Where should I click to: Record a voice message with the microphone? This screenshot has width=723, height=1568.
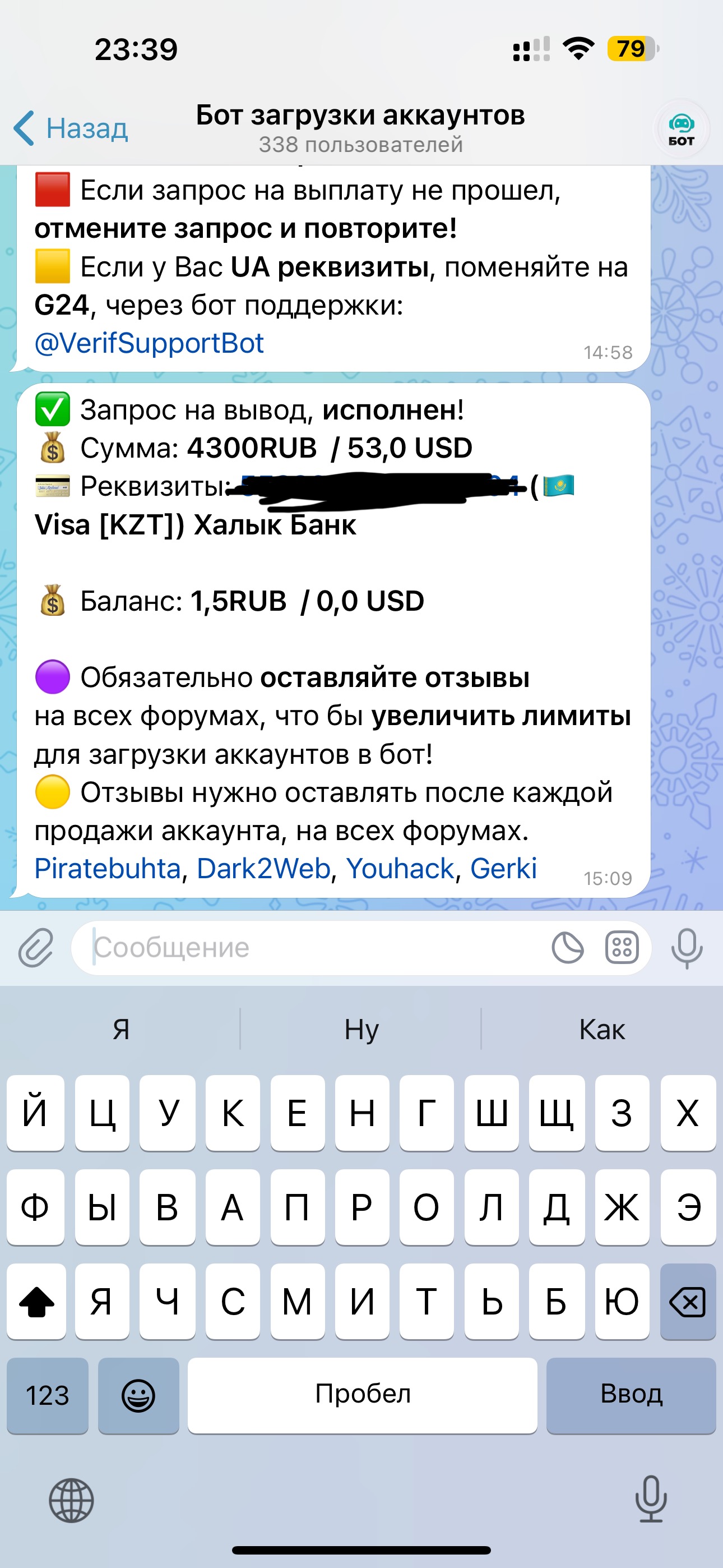(687, 948)
